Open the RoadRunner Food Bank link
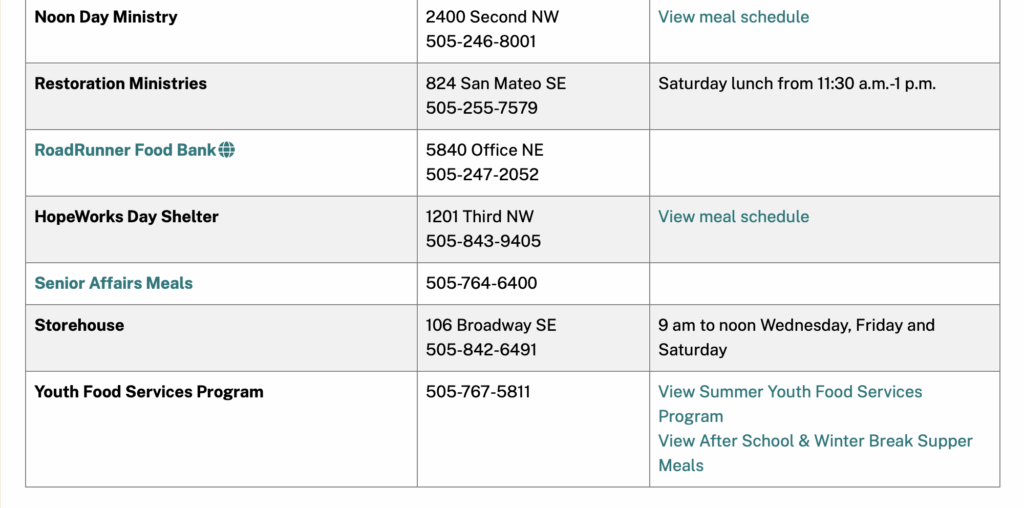This screenshot has height=508, width=1024. [x=125, y=150]
